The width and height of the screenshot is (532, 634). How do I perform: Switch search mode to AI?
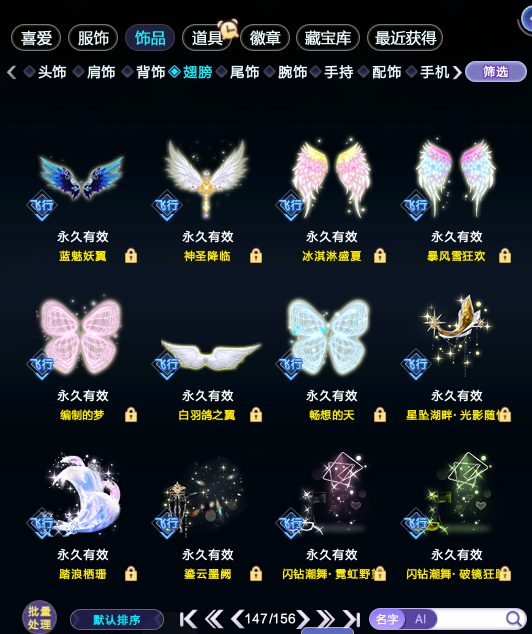(x=420, y=619)
